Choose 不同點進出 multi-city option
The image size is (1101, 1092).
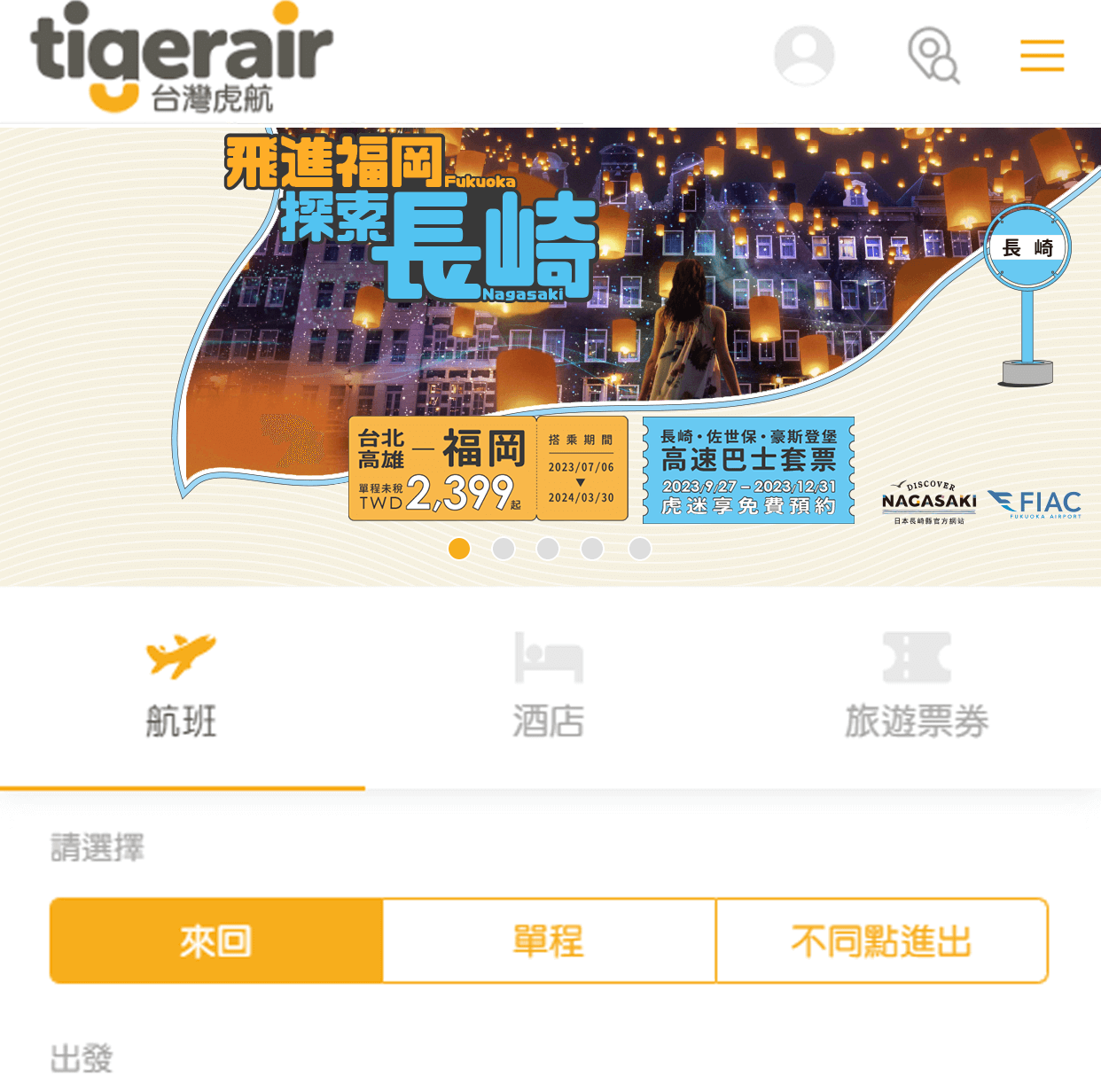[881, 940]
